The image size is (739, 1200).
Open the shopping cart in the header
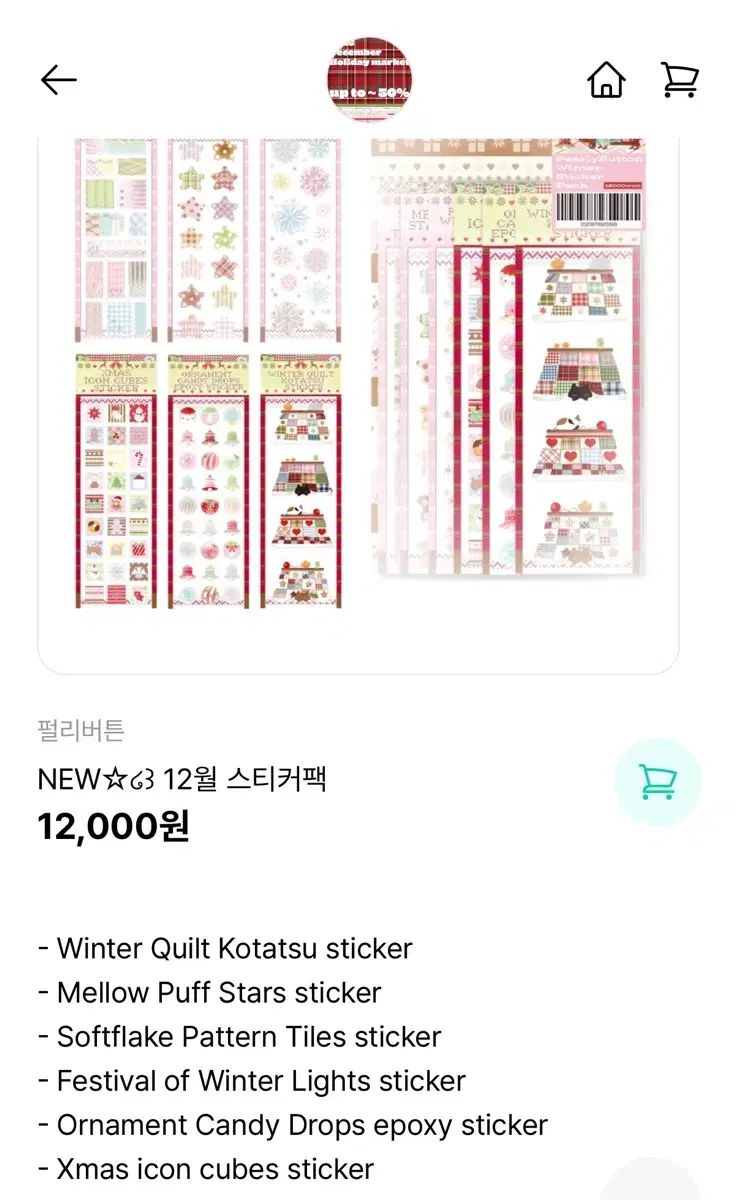(679, 80)
